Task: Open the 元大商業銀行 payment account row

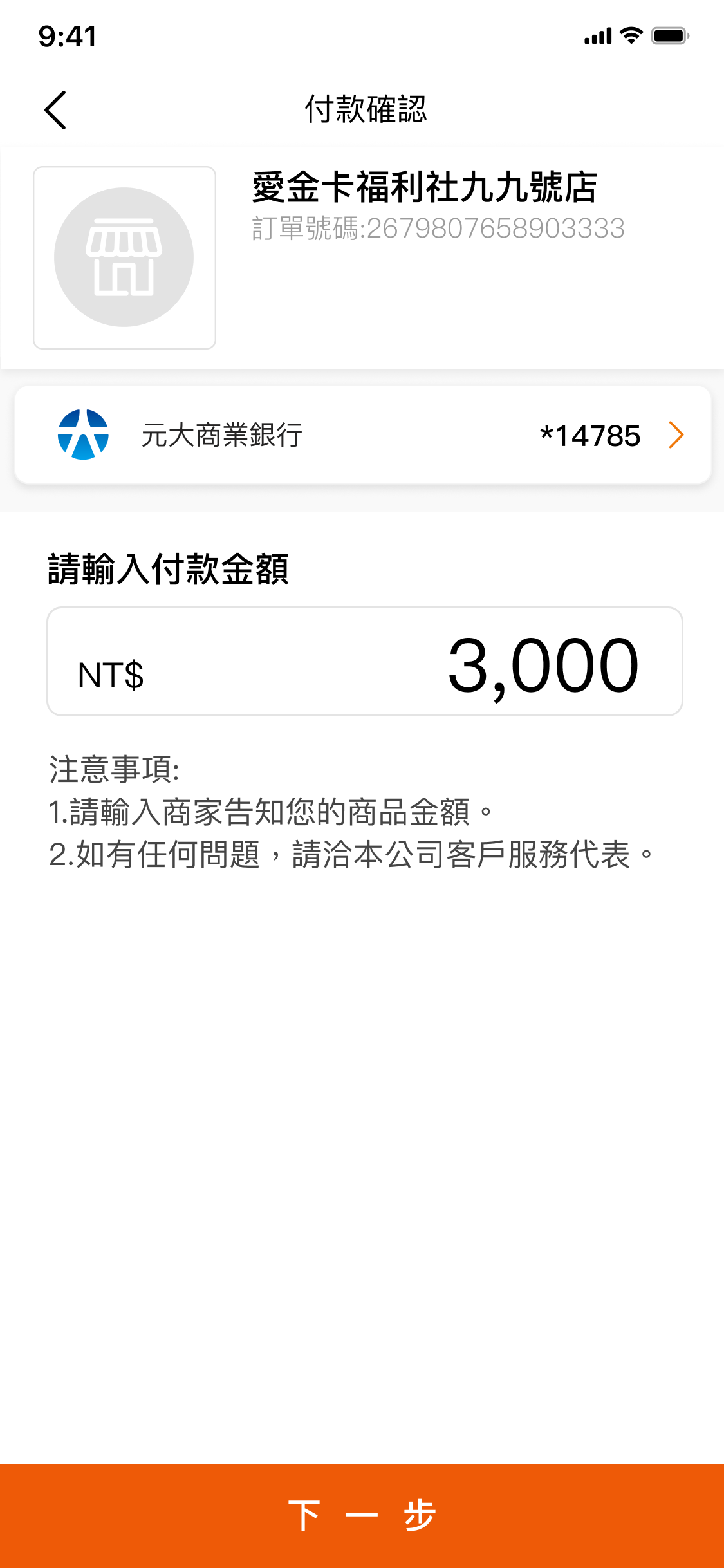Action: point(362,435)
